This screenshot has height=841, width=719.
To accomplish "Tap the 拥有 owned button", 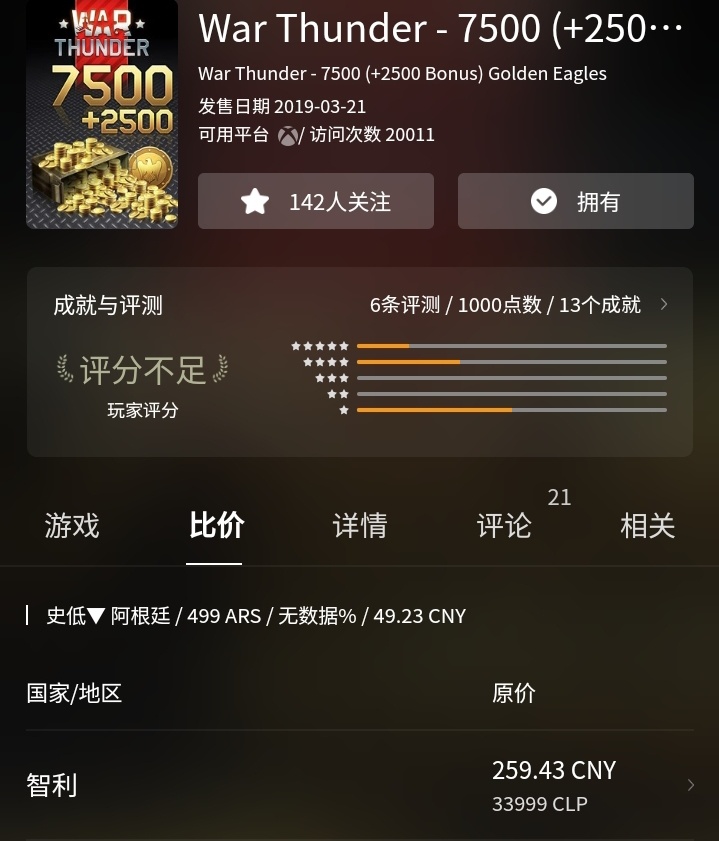I will [x=575, y=201].
